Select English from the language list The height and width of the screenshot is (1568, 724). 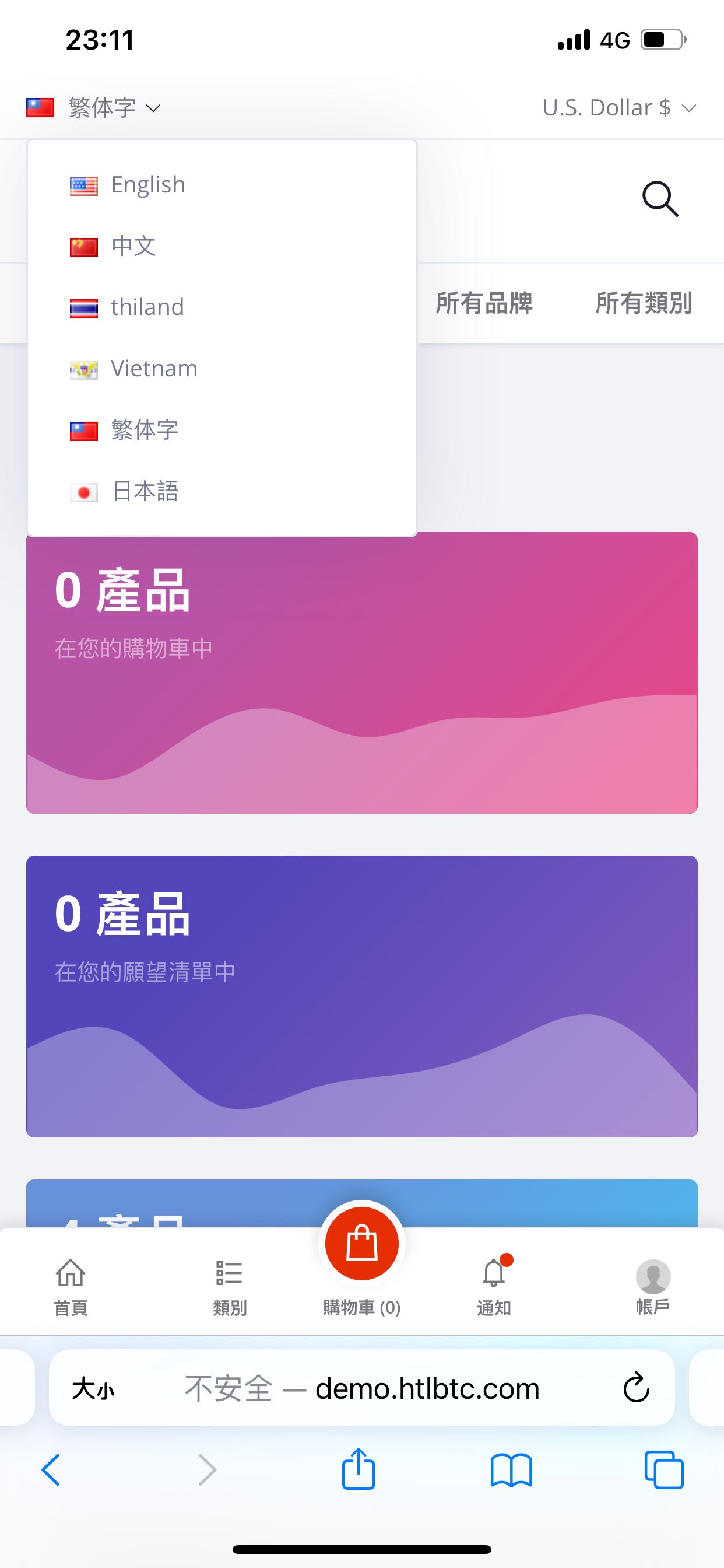148,185
